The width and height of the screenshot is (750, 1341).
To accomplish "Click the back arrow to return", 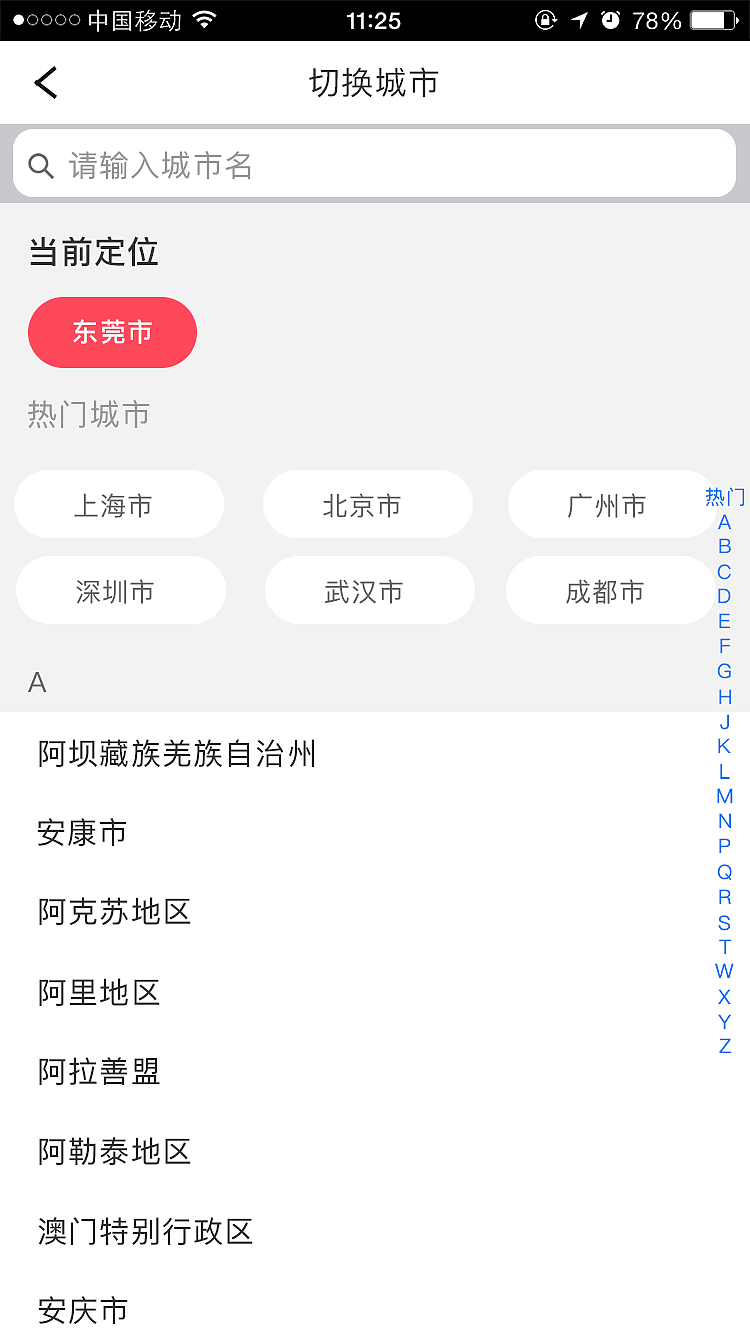I will click(x=46, y=82).
